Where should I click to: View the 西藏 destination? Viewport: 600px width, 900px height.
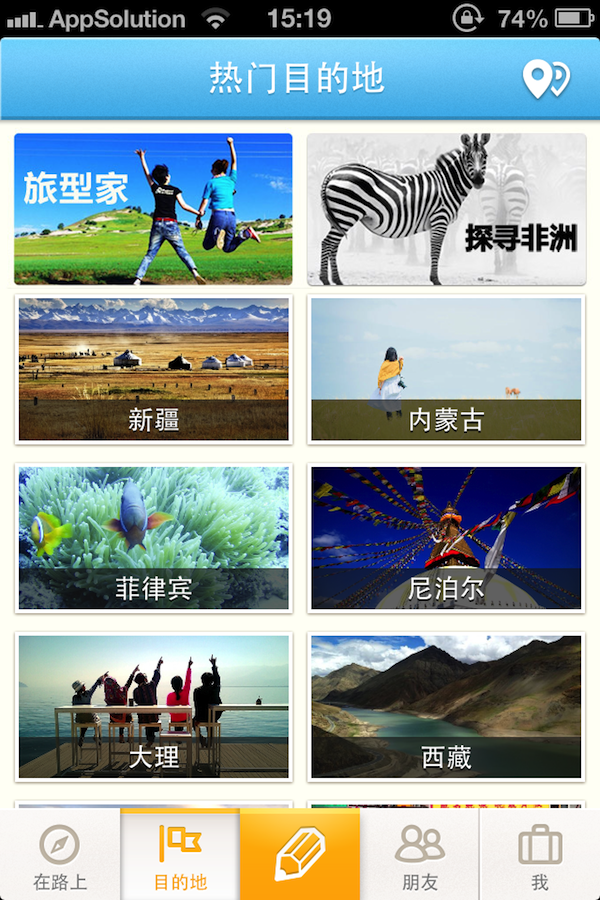[x=446, y=707]
